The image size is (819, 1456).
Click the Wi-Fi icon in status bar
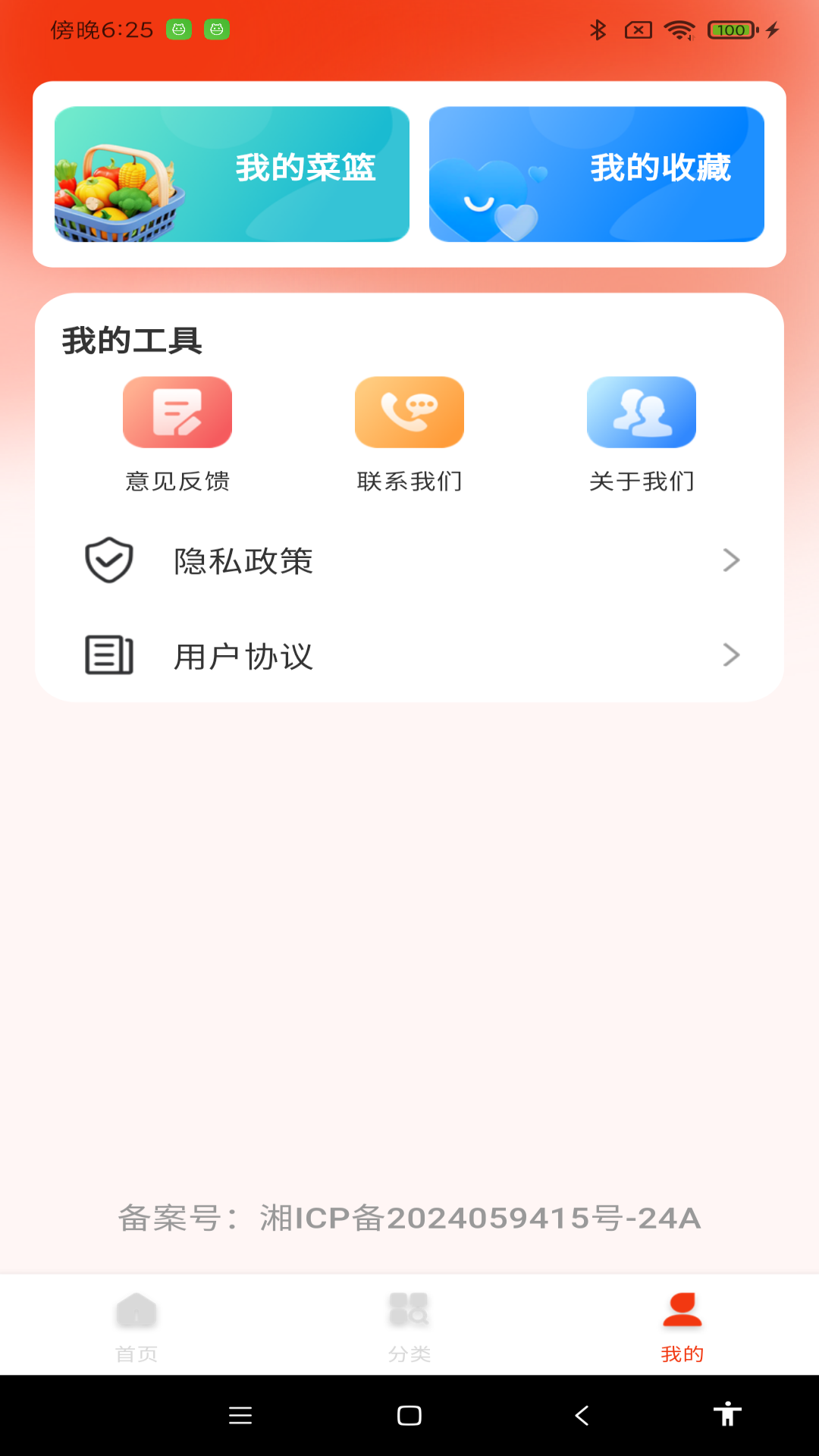tap(679, 30)
